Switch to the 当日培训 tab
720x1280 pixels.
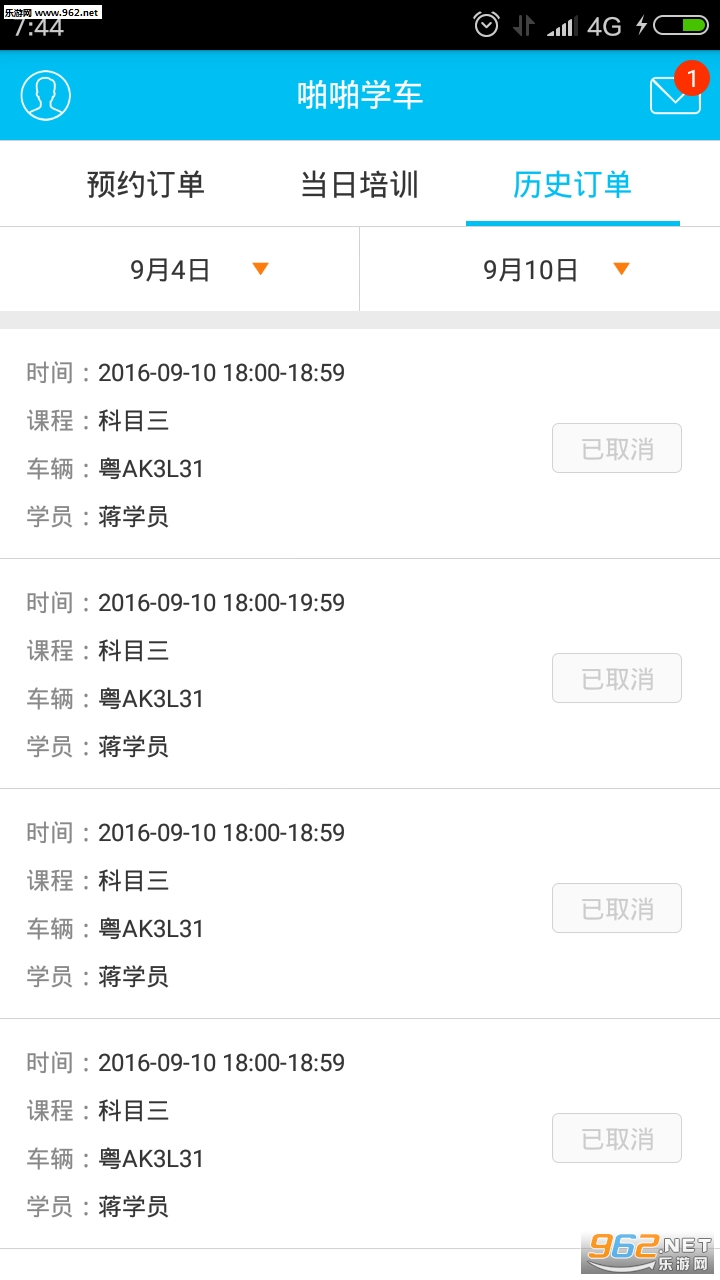(x=360, y=185)
